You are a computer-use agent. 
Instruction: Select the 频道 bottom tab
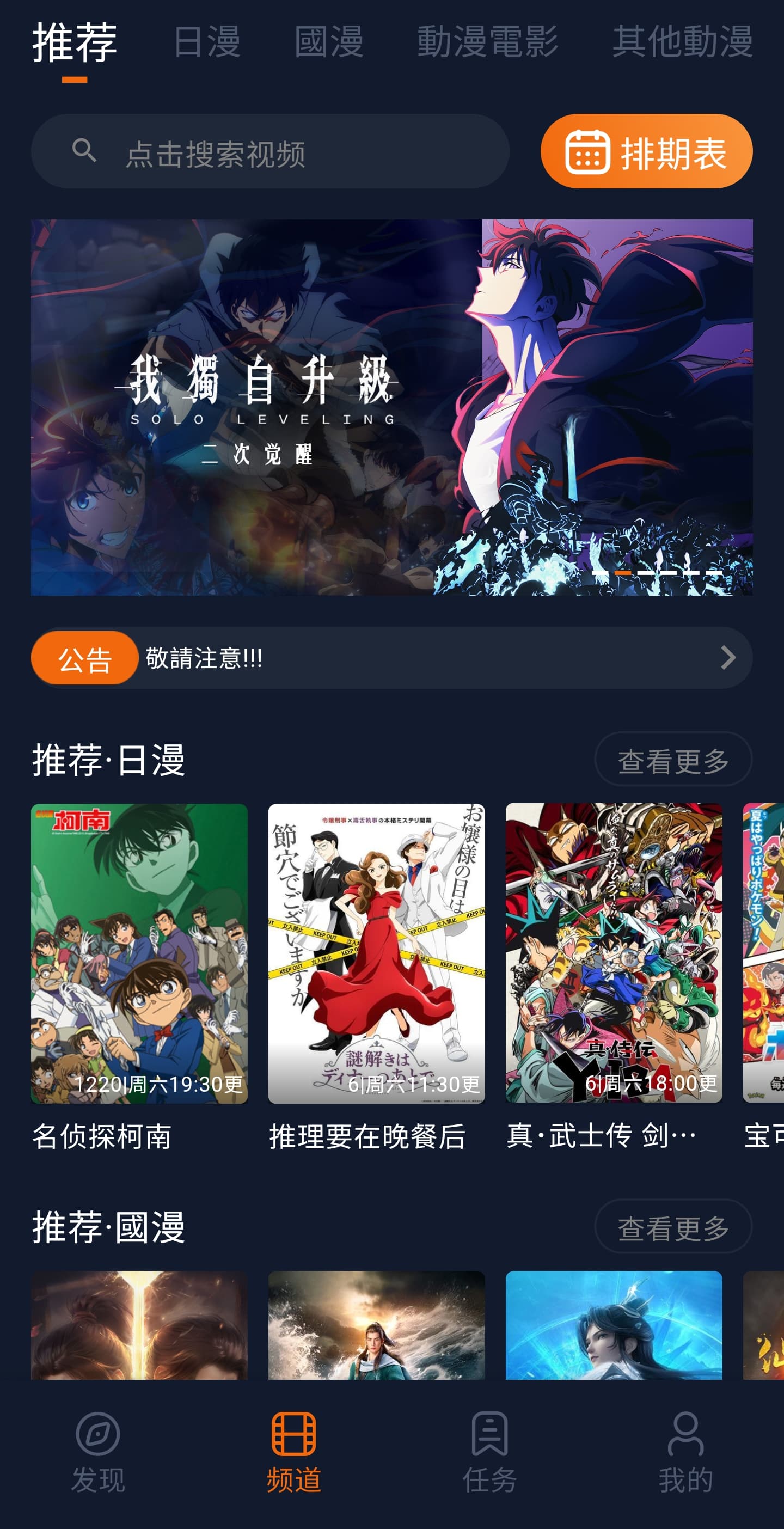pyautogui.click(x=294, y=1452)
